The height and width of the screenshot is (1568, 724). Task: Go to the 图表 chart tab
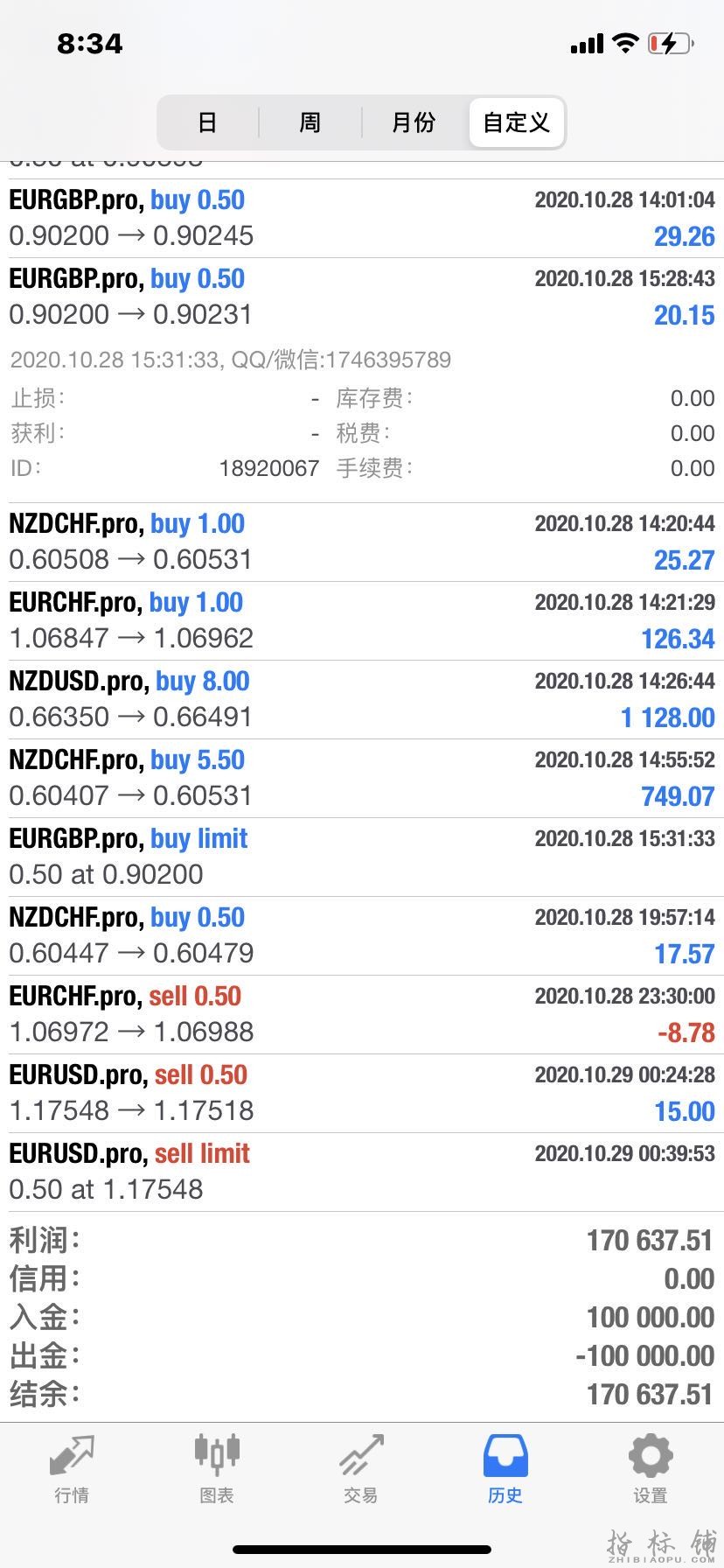coord(217,1470)
